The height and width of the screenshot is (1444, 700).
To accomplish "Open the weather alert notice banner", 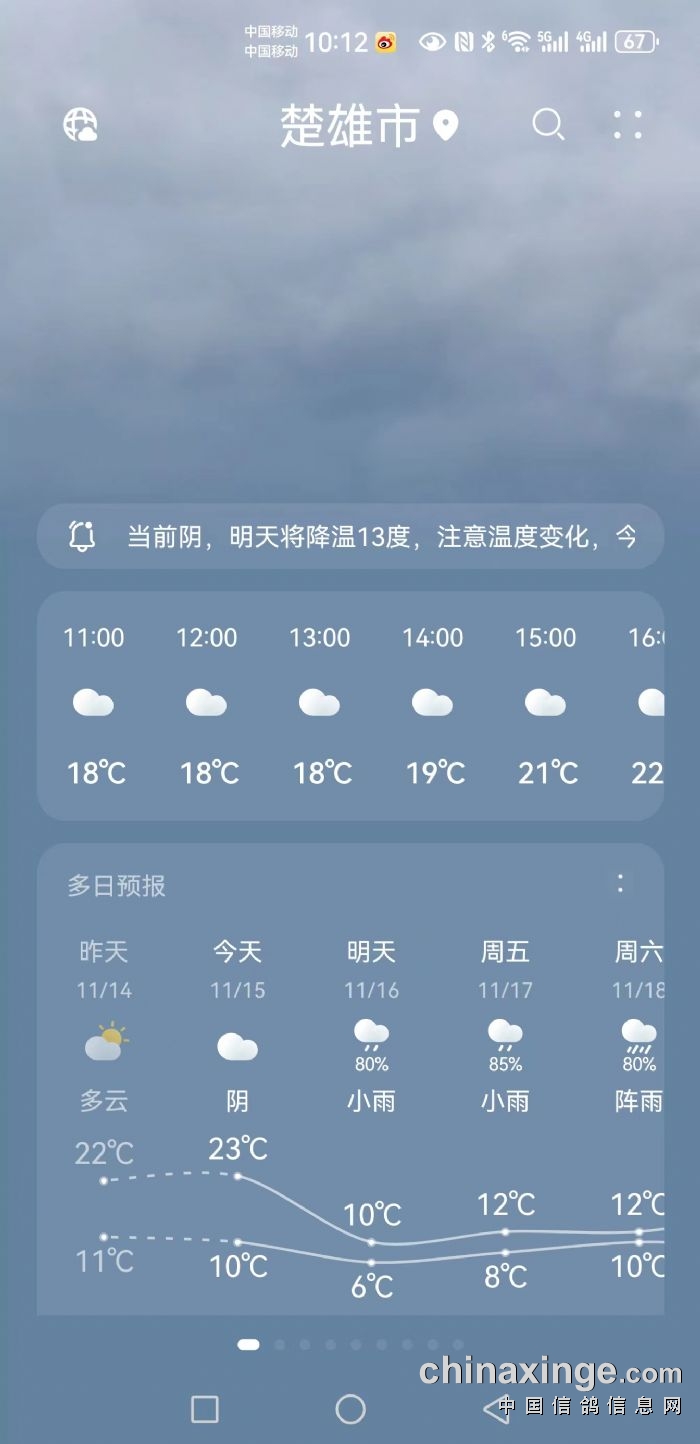I will (350, 537).
